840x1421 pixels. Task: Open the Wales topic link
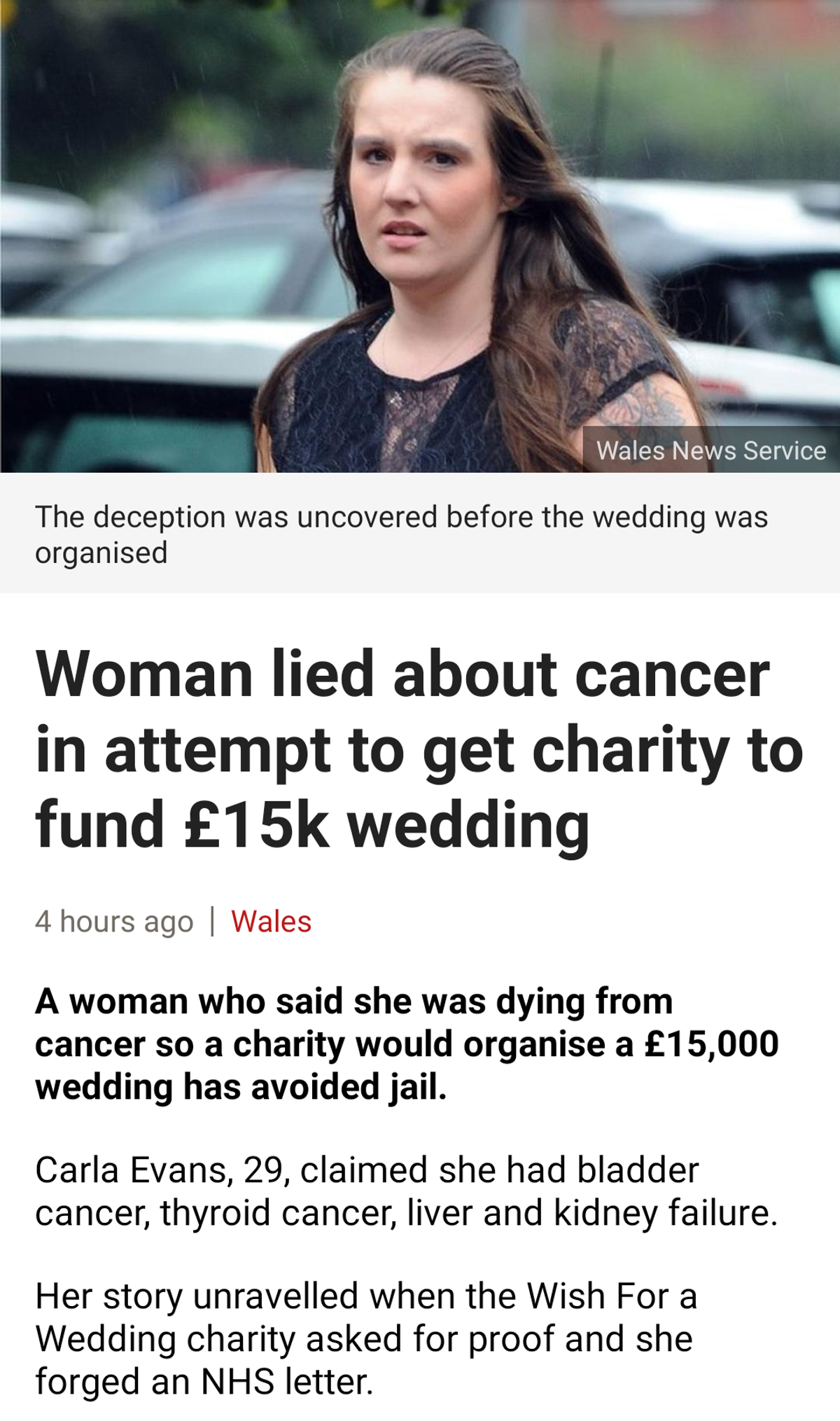[271, 922]
